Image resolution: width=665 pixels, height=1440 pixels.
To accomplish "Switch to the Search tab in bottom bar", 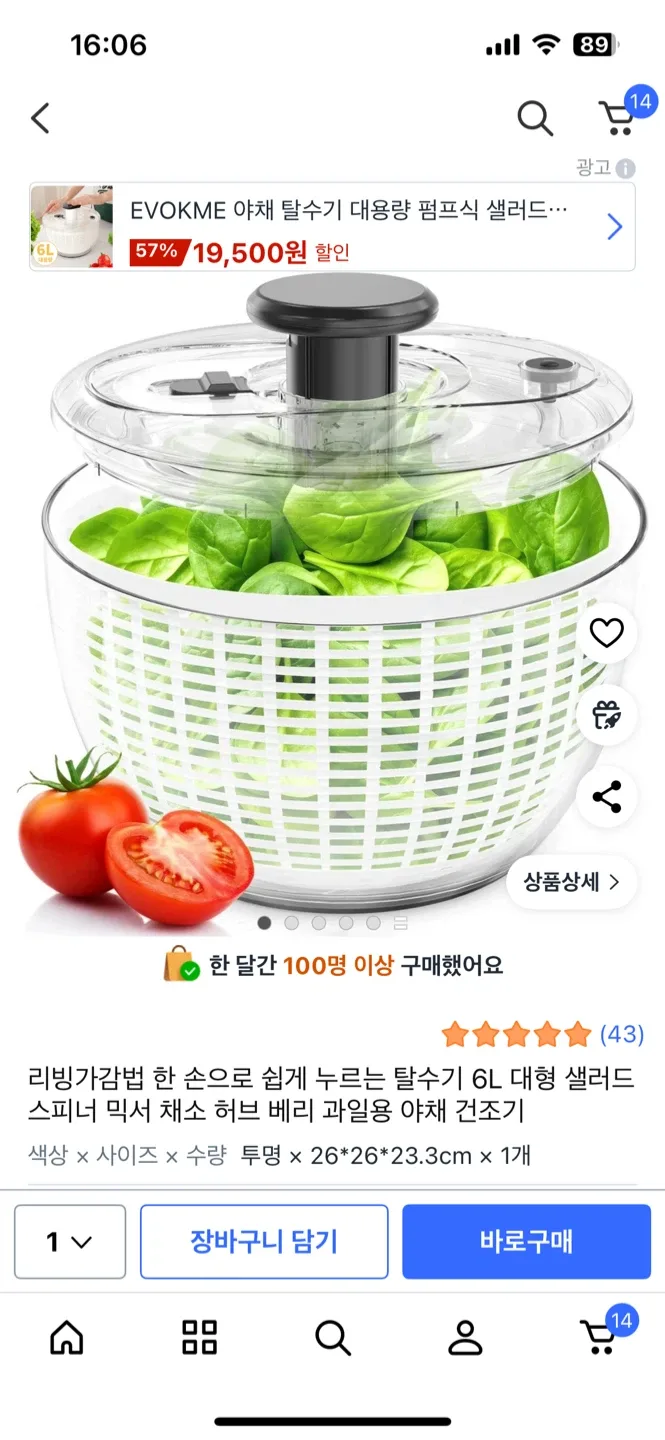I will (332, 1337).
